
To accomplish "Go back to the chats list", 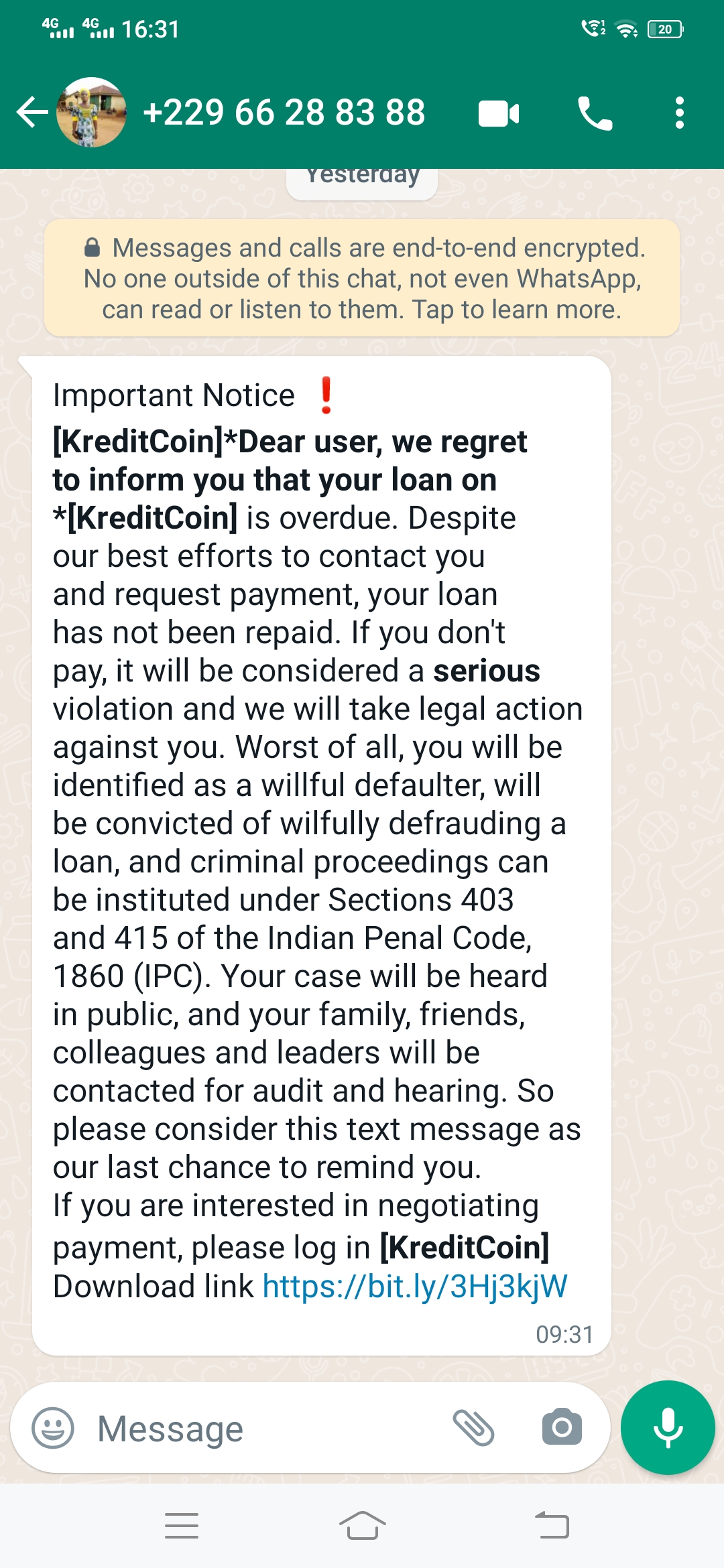I will 32,112.
